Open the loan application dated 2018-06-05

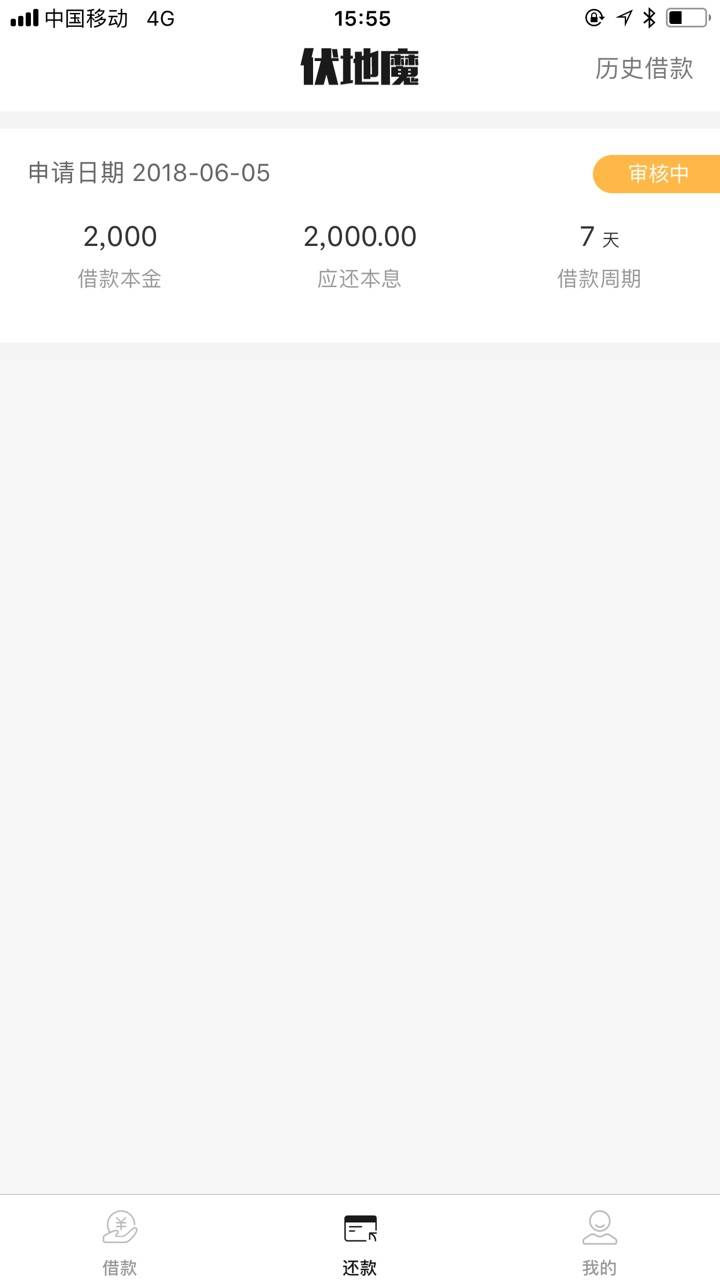pos(360,235)
